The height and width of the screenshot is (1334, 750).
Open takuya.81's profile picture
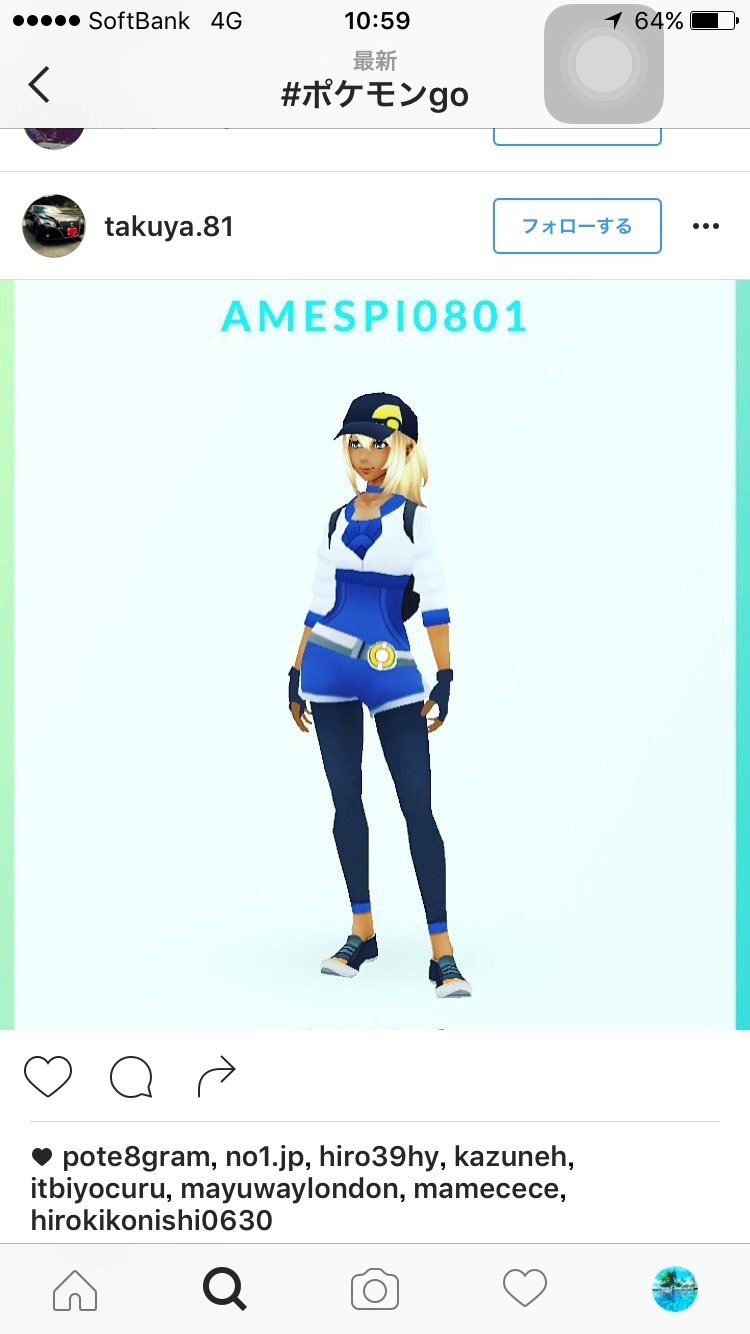click(x=54, y=226)
